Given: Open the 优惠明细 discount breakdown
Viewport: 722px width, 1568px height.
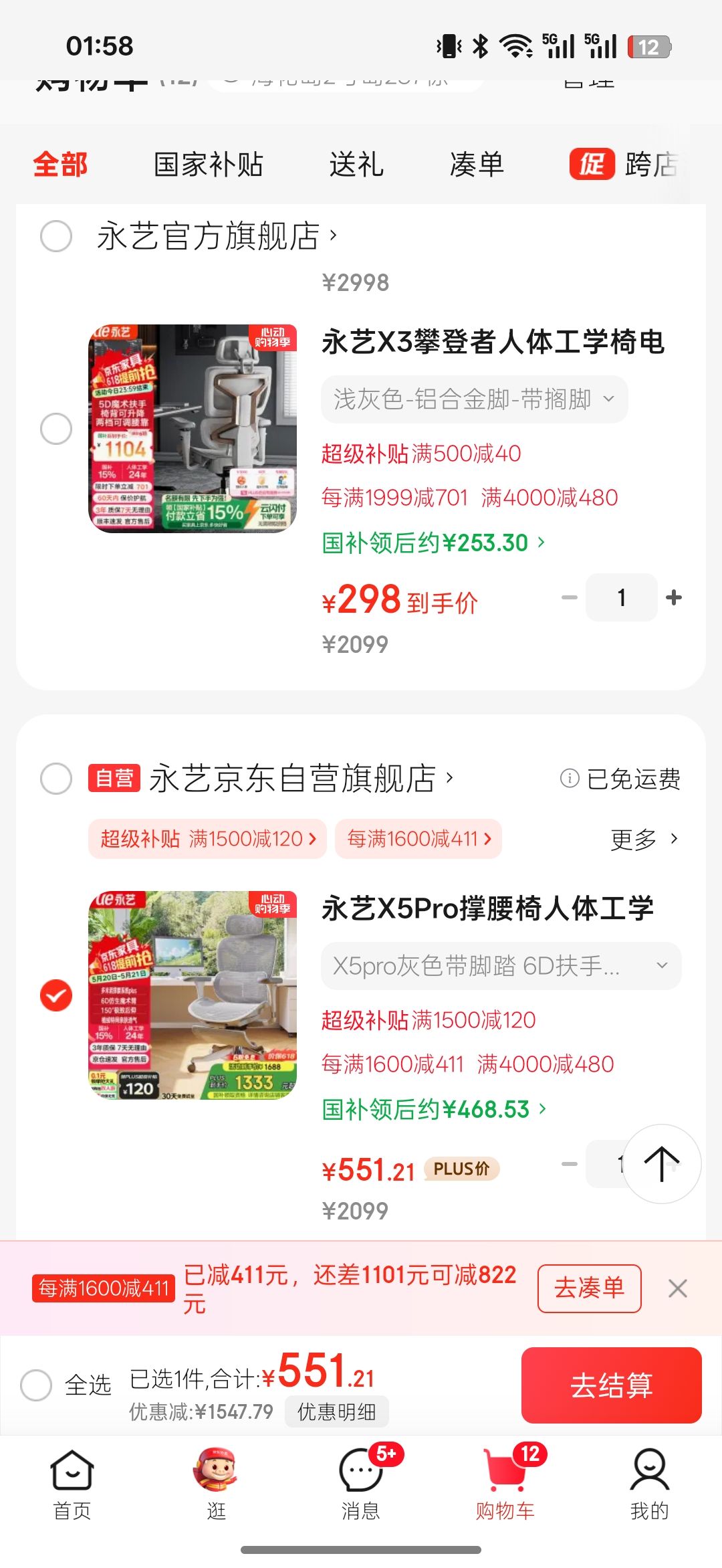Looking at the screenshot, I should [336, 1411].
